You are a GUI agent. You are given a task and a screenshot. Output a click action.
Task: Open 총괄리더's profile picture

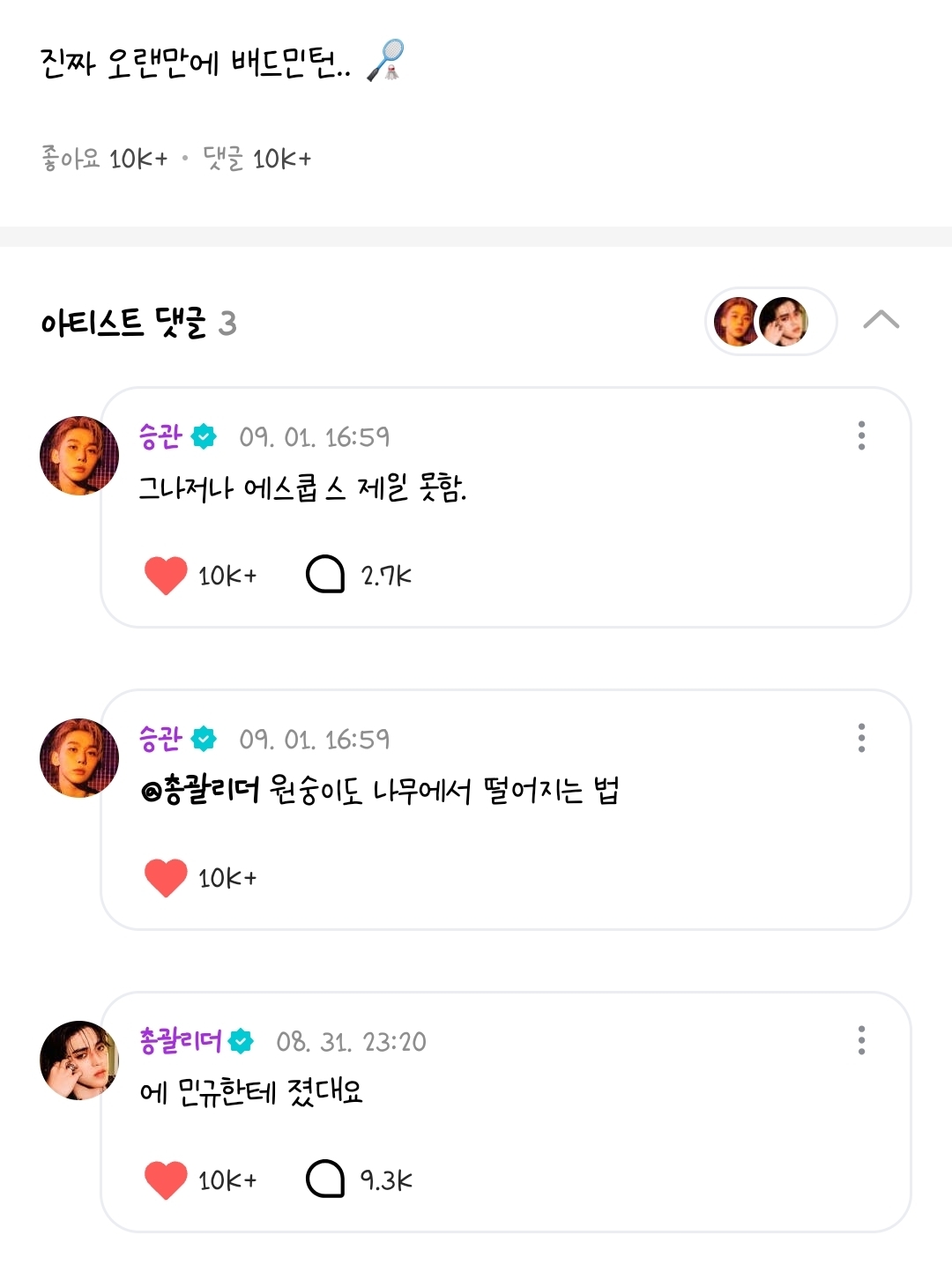[x=79, y=1060]
